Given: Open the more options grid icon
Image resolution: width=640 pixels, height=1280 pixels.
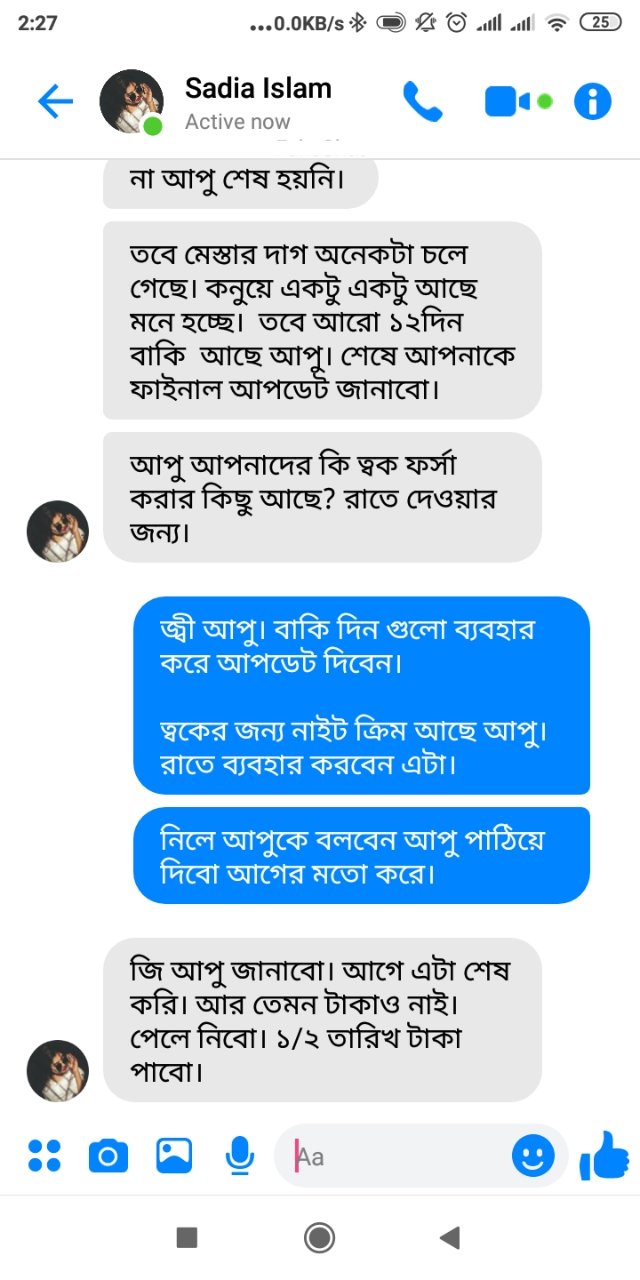Looking at the screenshot, I should pos(44,1156).
